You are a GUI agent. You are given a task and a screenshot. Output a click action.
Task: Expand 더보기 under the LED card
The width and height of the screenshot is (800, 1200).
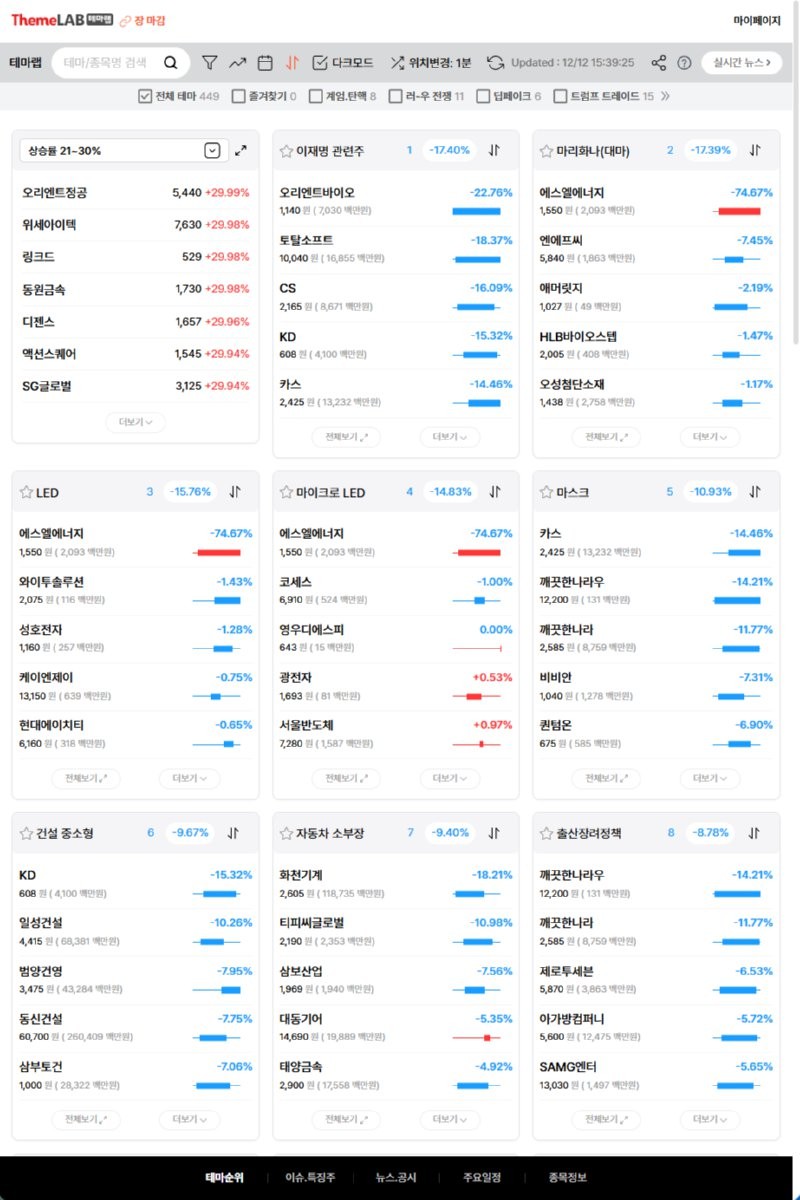pyautogui.click(x=189, y=778)
